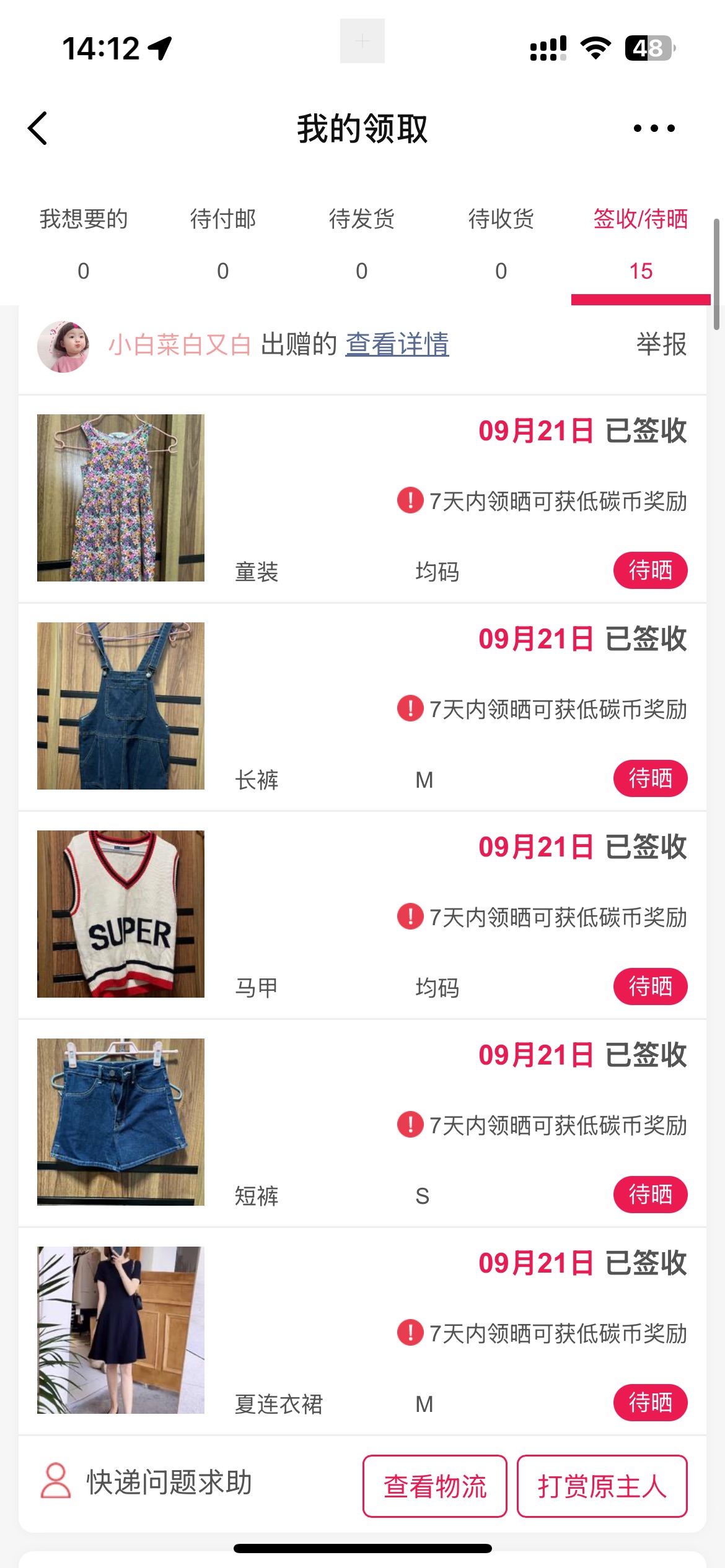The height and width of the screenshot is (1568, 725).
Task: Go back using the top-left arrow
Action: [x=38, y=129]
